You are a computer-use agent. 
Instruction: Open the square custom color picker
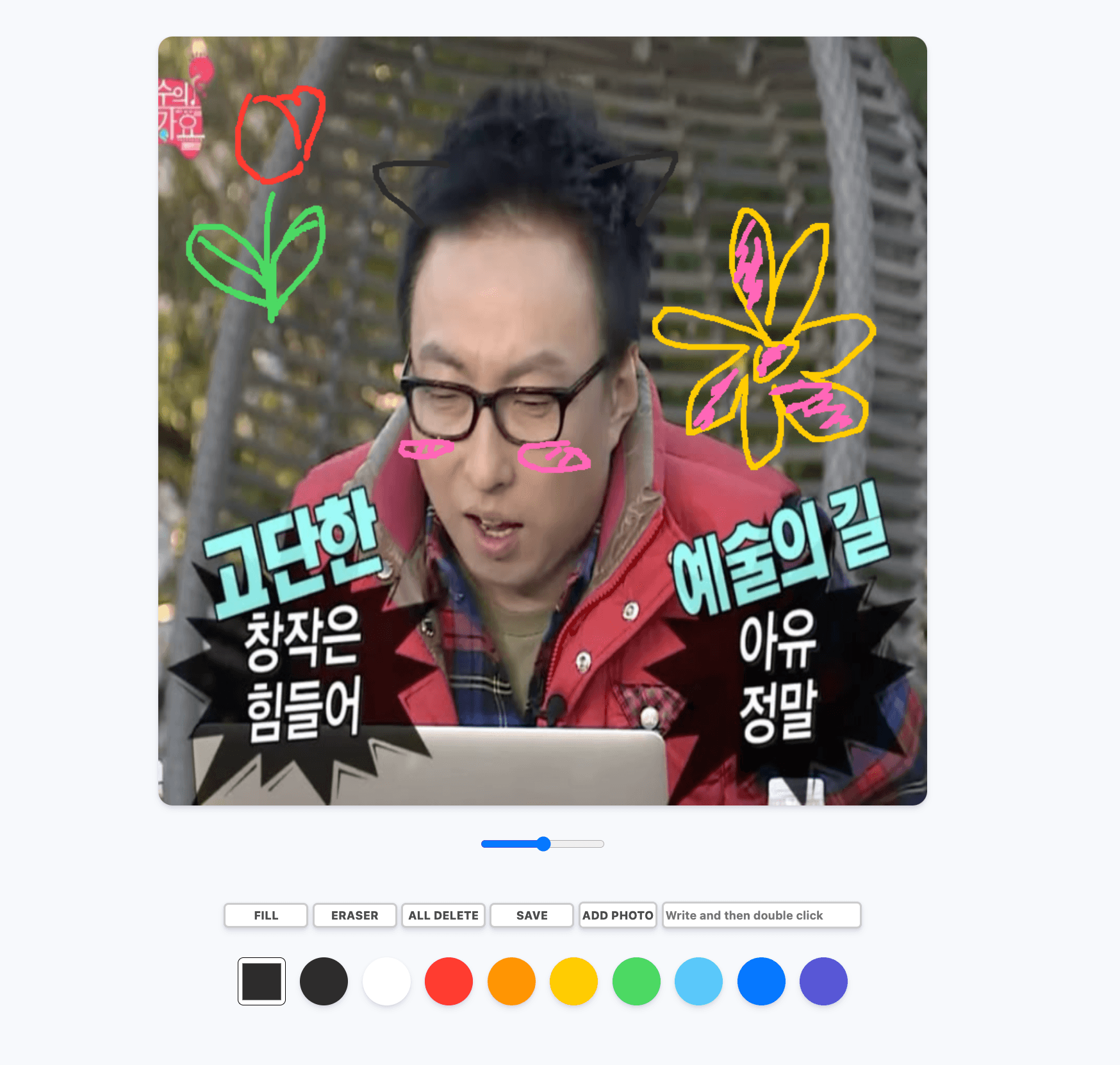pos(261,981)
